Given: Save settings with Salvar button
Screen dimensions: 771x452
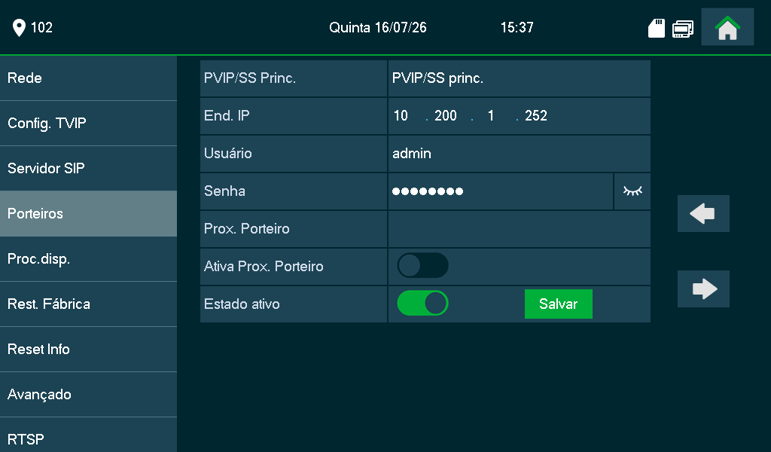Looking at the screenshot, I should (x=559, y=304).
